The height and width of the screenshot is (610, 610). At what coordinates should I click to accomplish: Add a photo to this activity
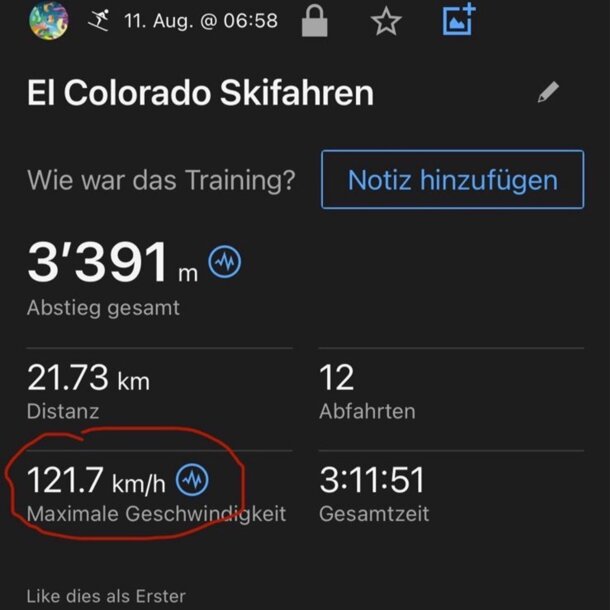(x=459, y=19)
